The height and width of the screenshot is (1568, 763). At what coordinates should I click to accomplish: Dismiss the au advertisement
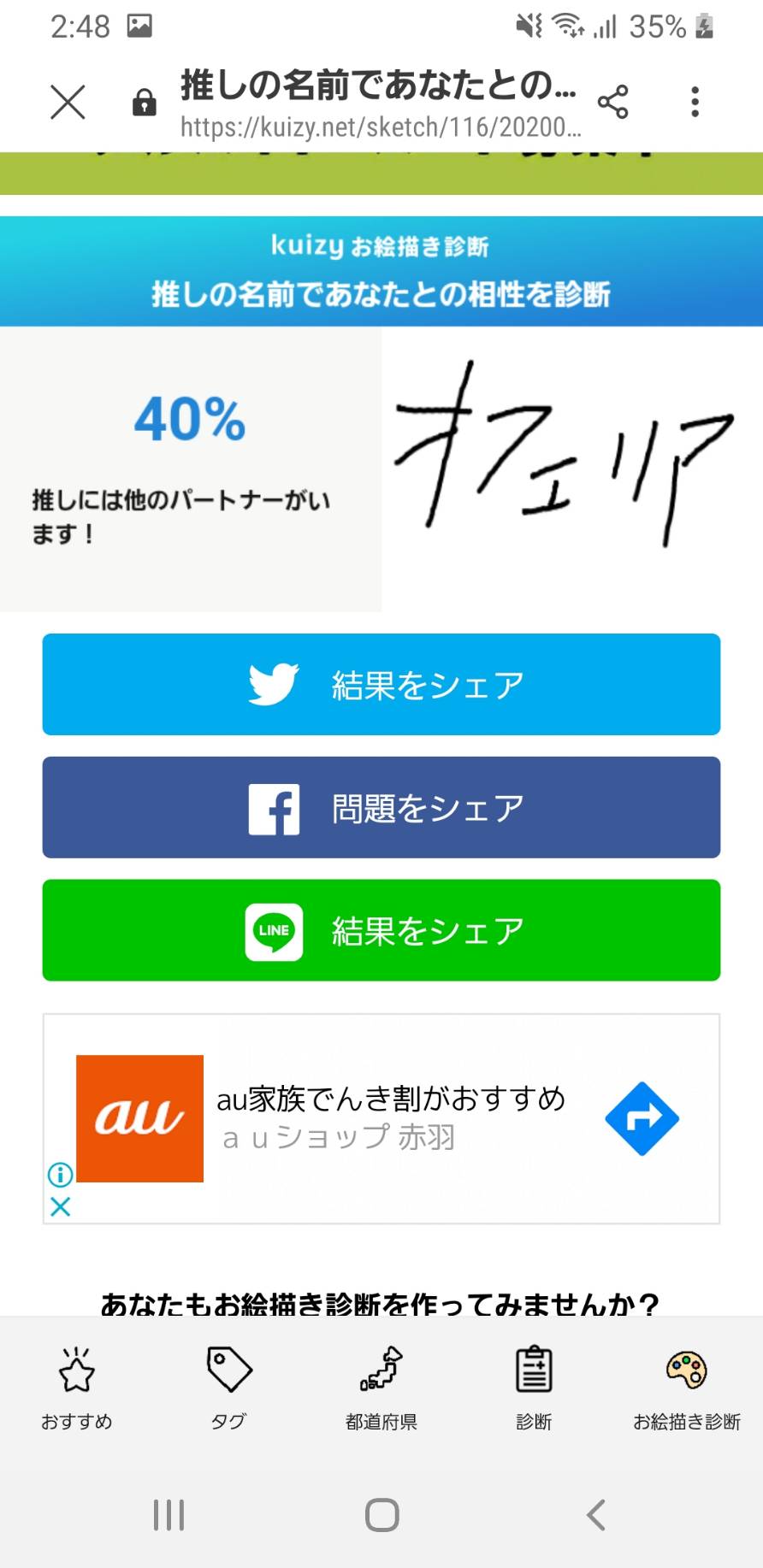(x=60, y=1206)
